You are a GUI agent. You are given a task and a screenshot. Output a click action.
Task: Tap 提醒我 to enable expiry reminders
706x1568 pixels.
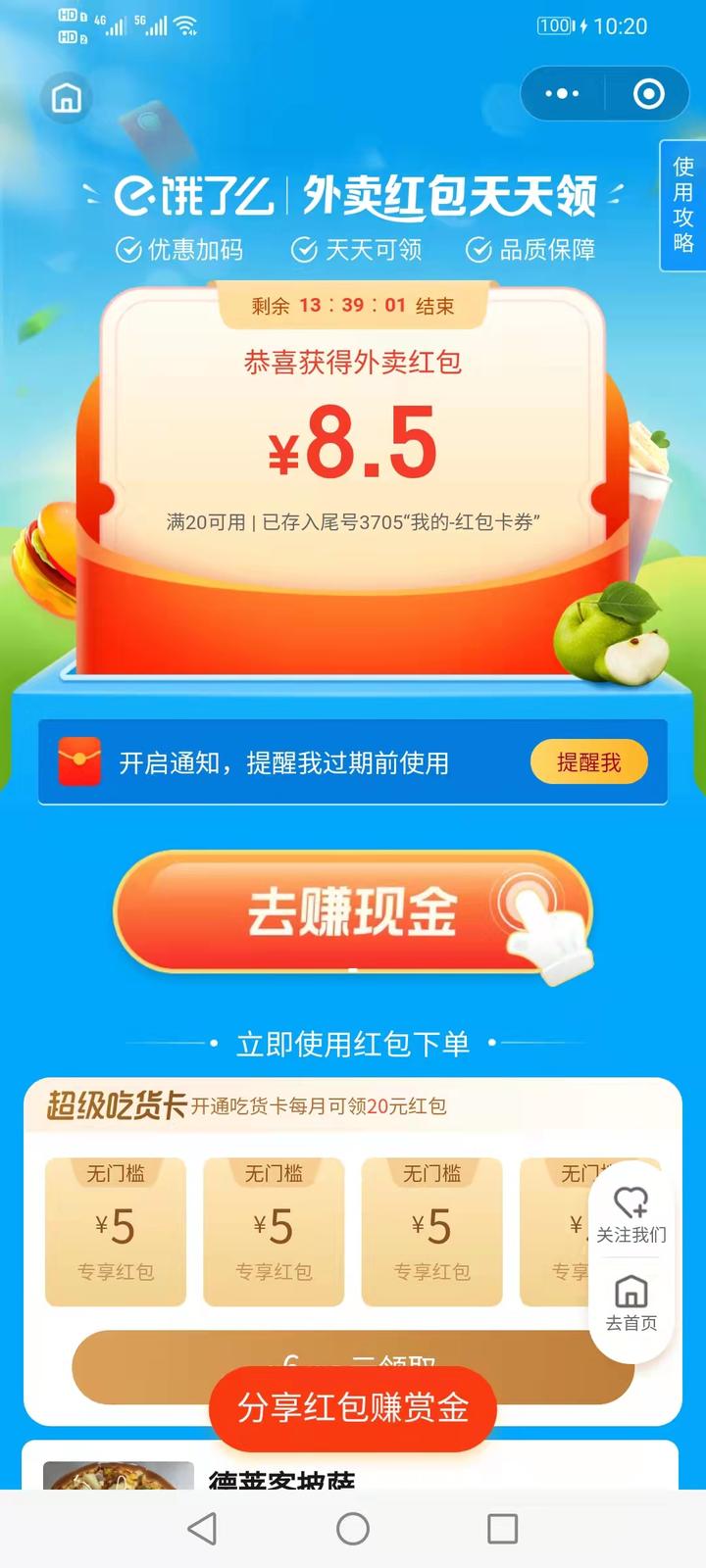click(x=589, y=762)
